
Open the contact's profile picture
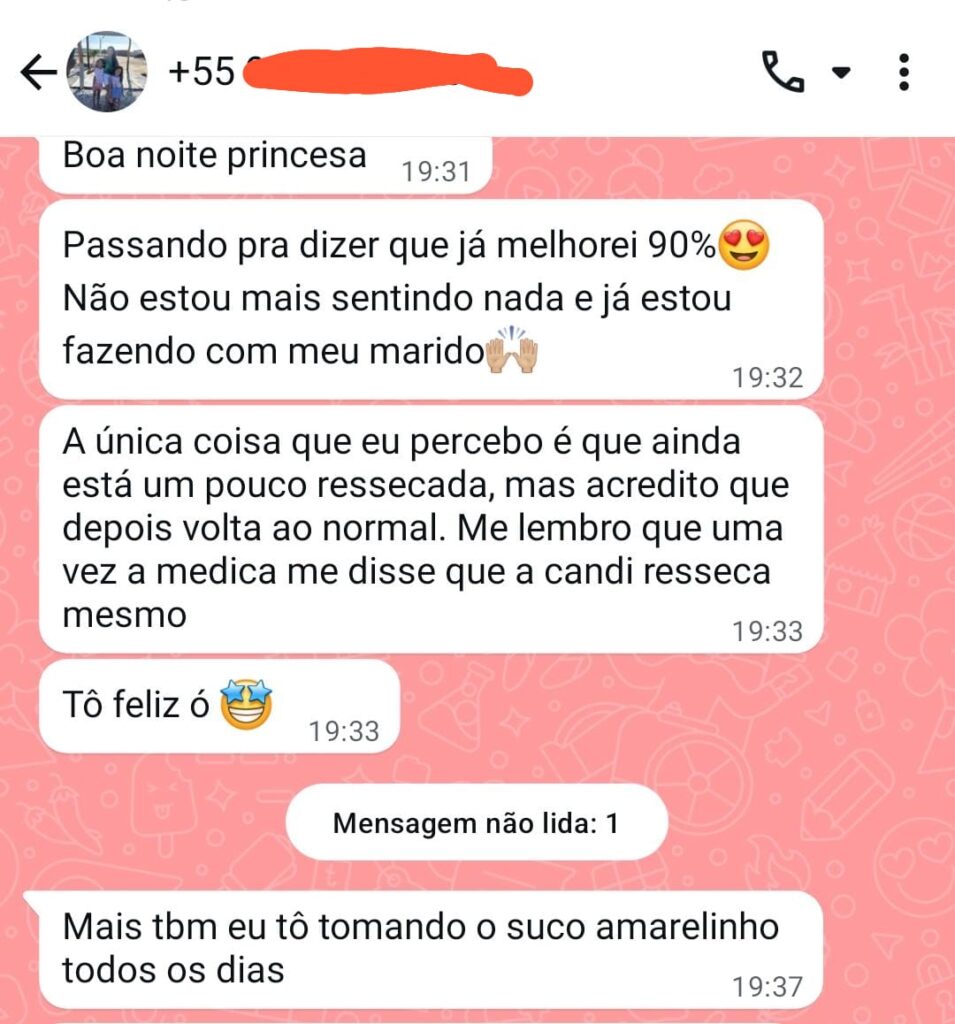point(107,72)
